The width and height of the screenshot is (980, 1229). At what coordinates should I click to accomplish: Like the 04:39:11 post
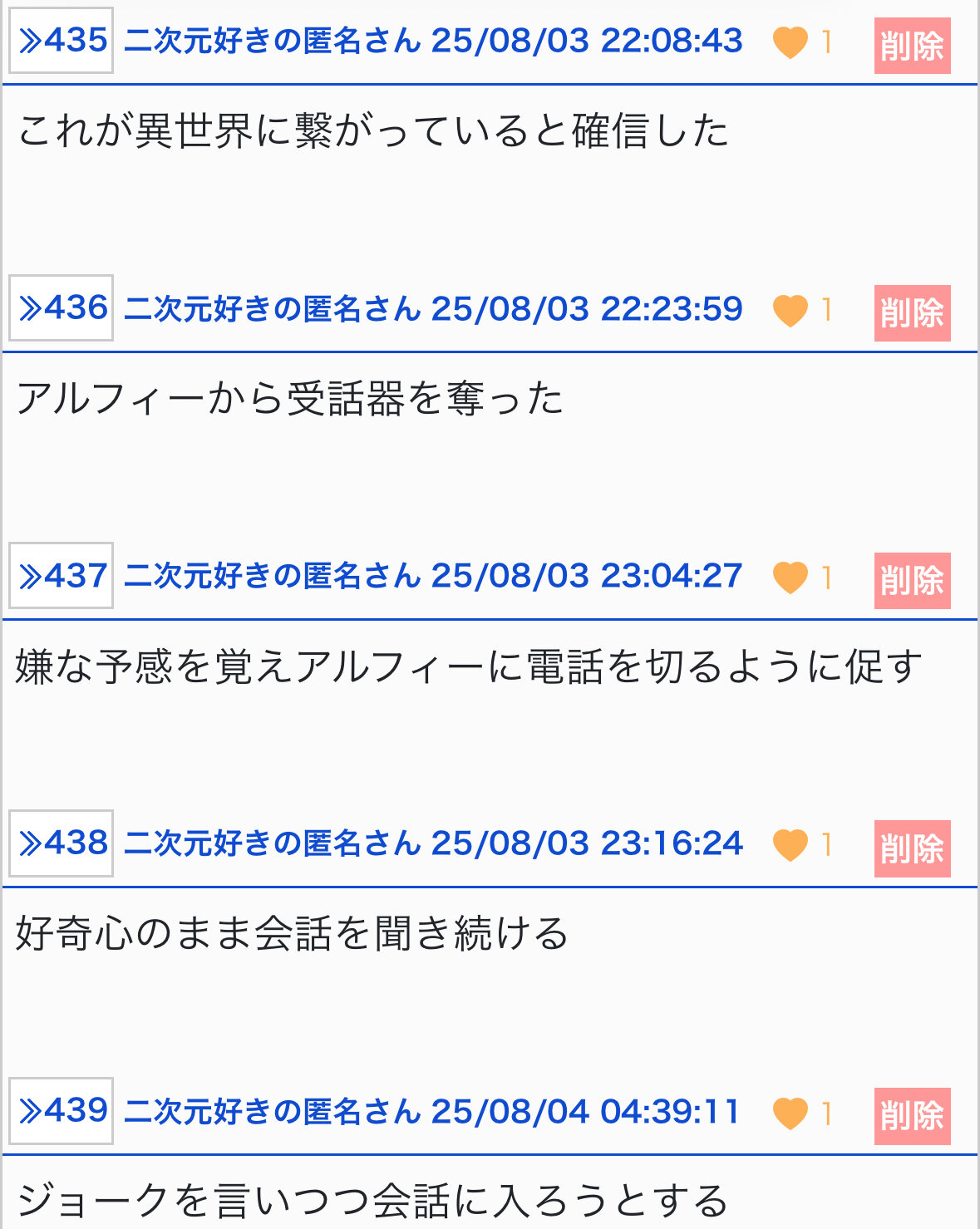[790, 1113]
